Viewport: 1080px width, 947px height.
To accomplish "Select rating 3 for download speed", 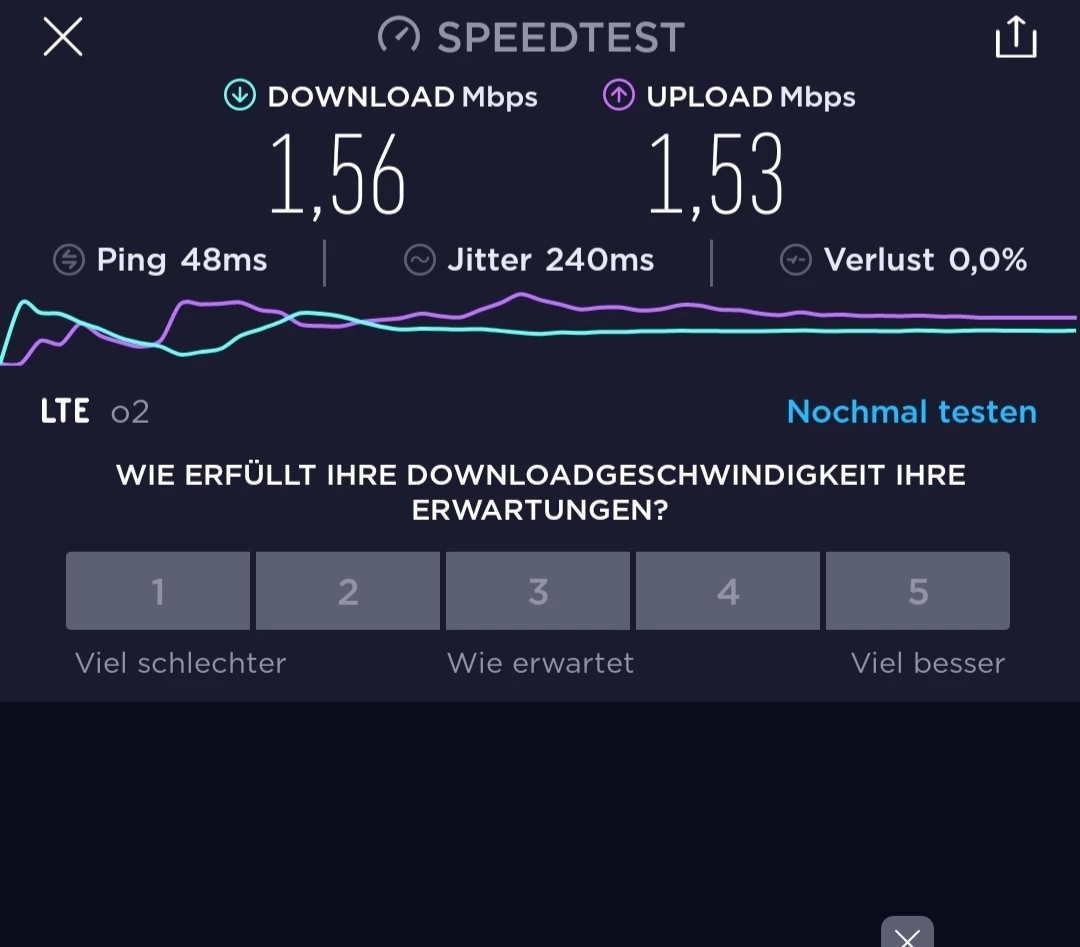I will (x=538, y=591).
